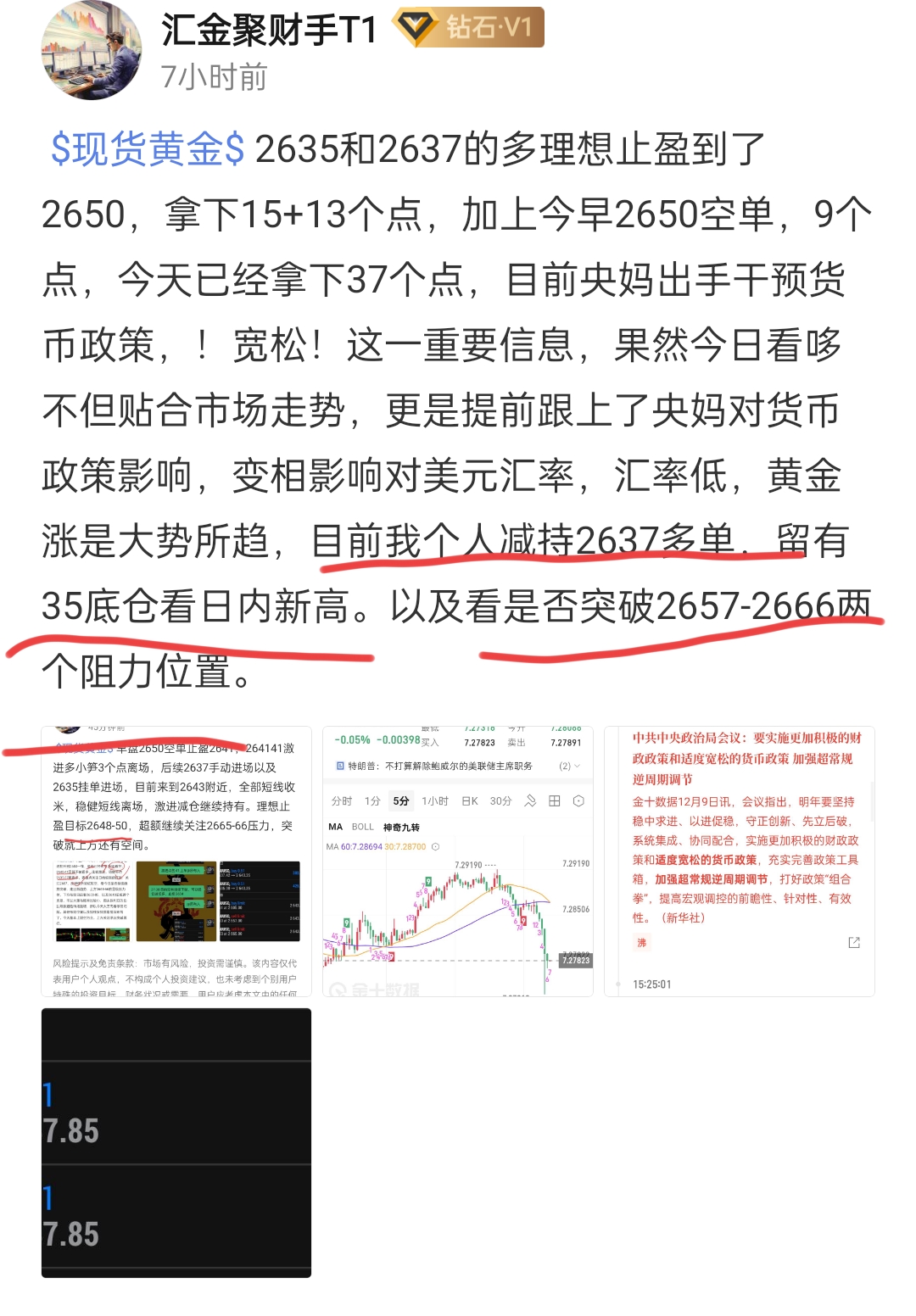Screen dimensions: 916x1316
Task: Open MA indicator settings via small gear icon
Action: 436,846
